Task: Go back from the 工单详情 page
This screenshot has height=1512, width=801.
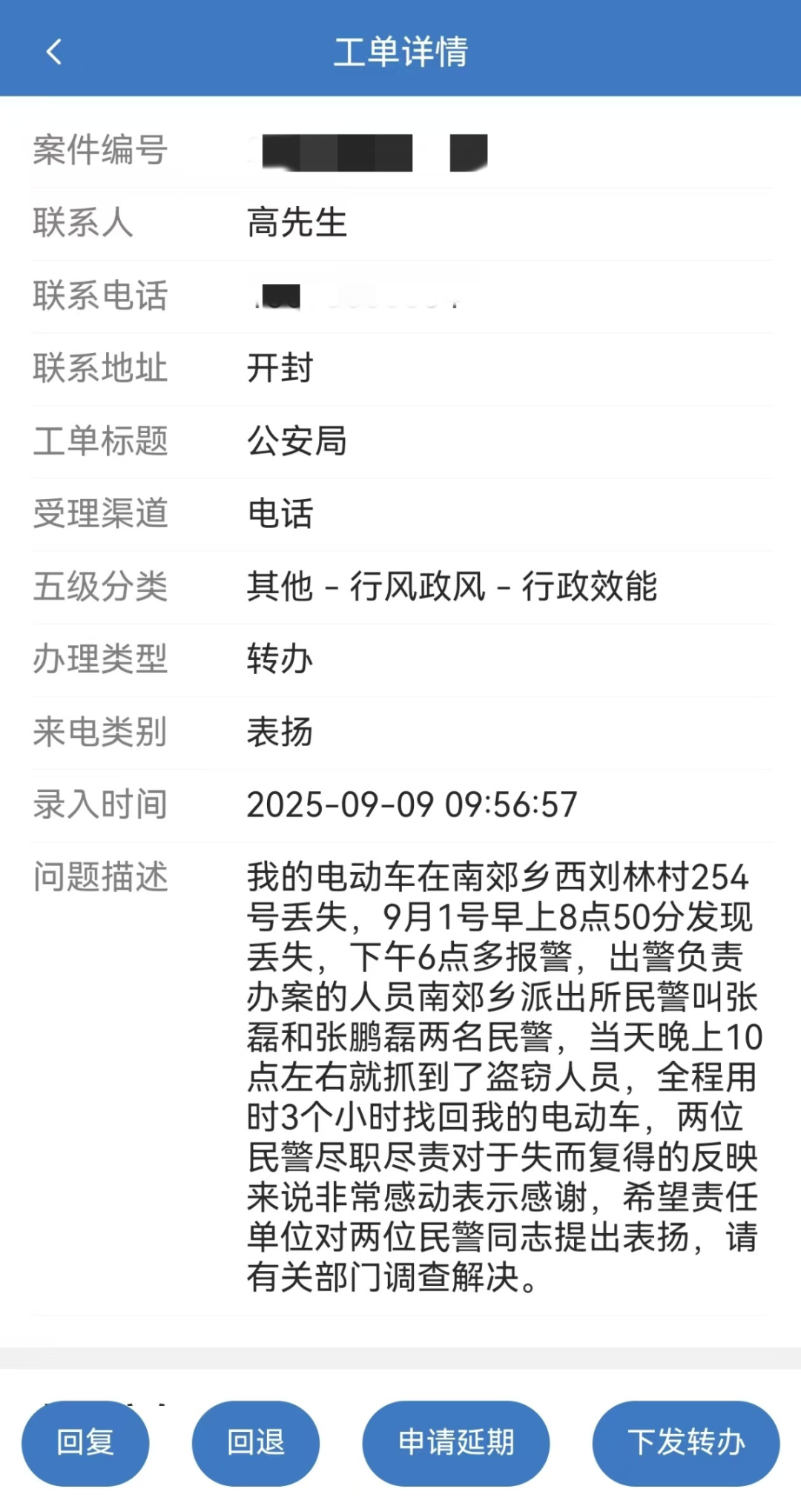Action: click(54, 52)
